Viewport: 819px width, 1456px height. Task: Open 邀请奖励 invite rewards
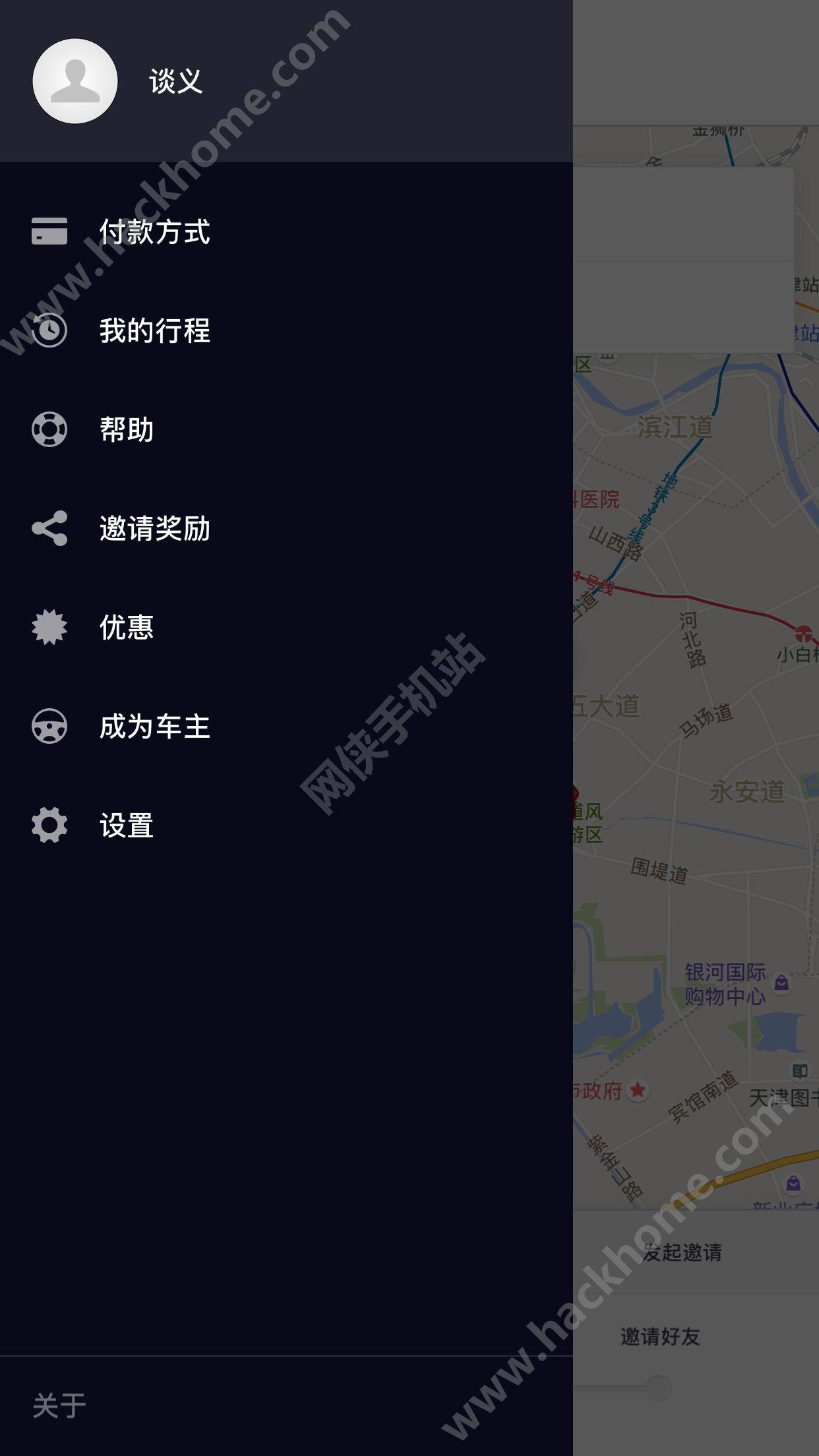pyautogui.click(x=154, y=528)
